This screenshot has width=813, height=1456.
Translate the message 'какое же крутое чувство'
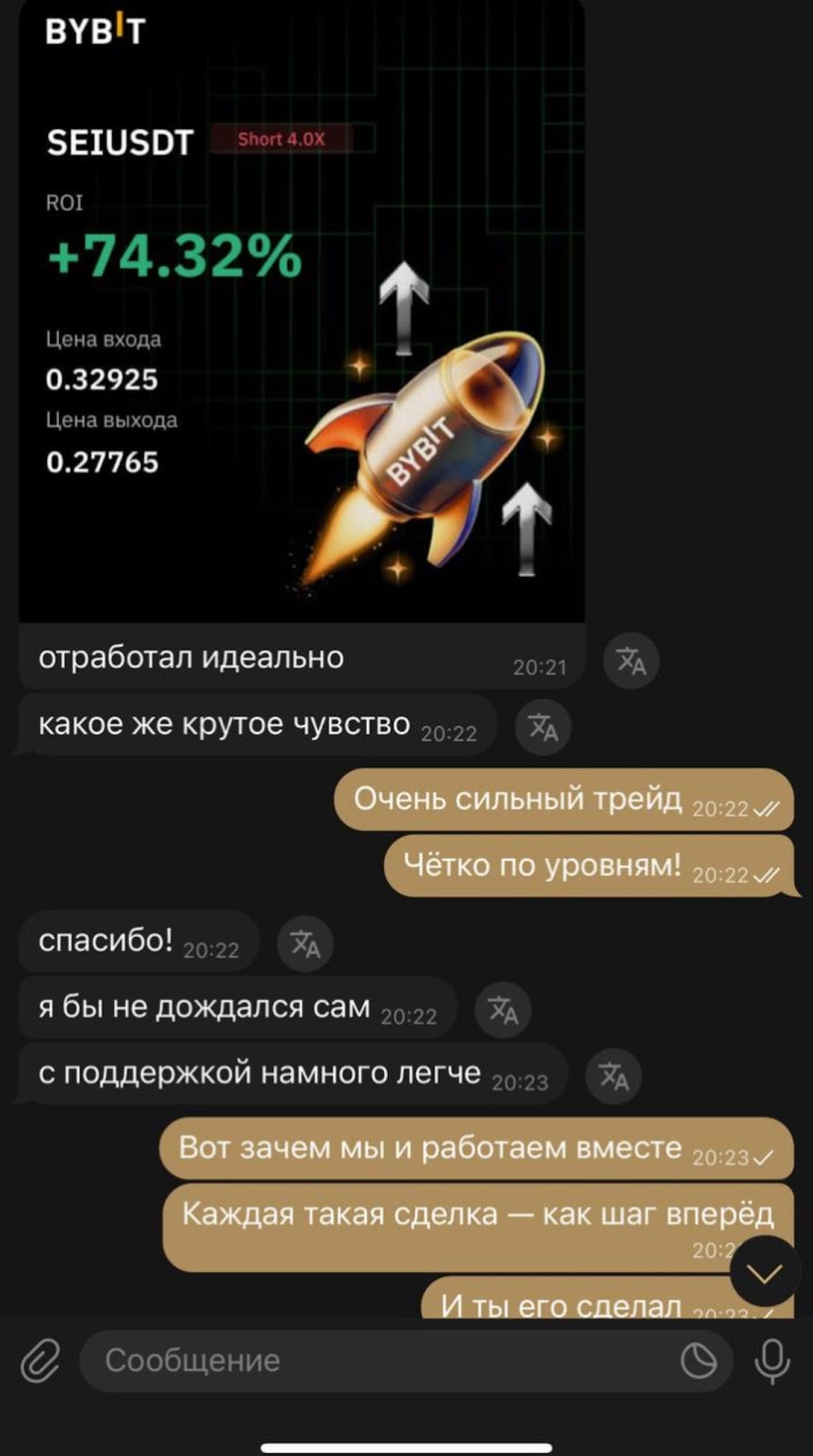coord(544,727)
